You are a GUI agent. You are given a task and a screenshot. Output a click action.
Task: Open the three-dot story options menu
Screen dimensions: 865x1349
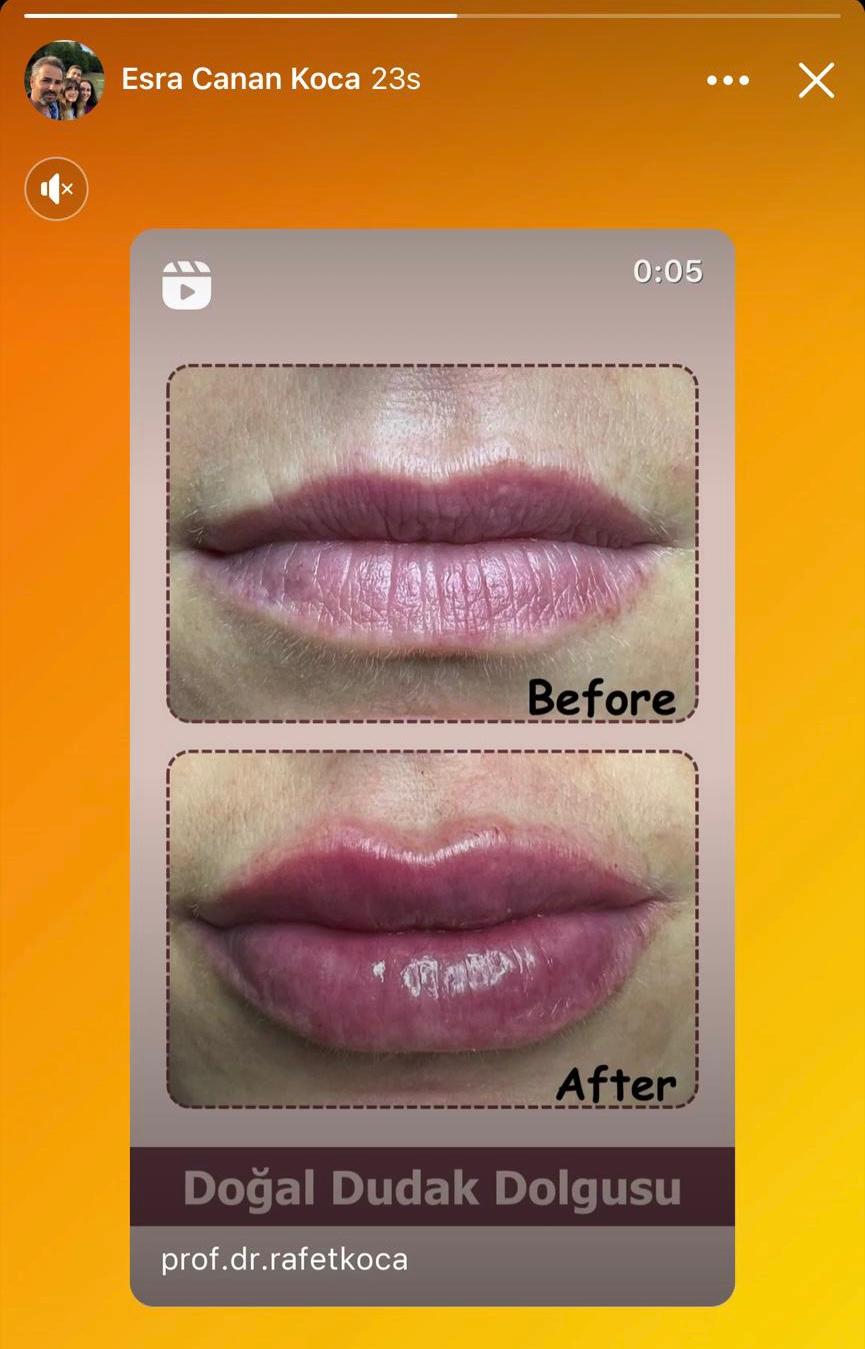pyautogui.click(x=727, y=80)
